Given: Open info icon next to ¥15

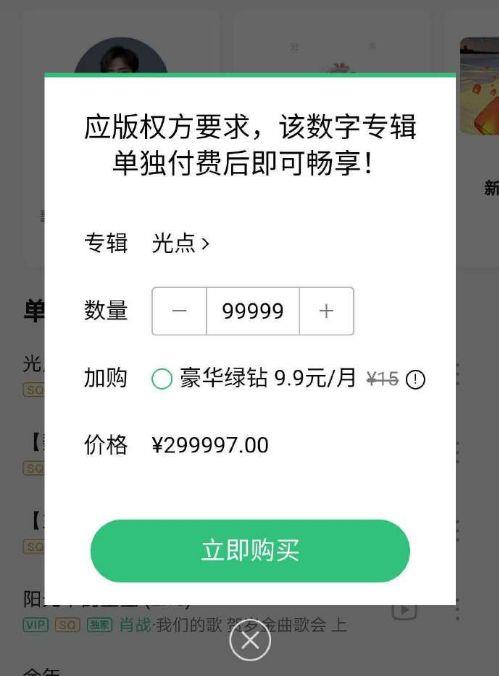Looking at the screenshot, I should tap(415, 379).
